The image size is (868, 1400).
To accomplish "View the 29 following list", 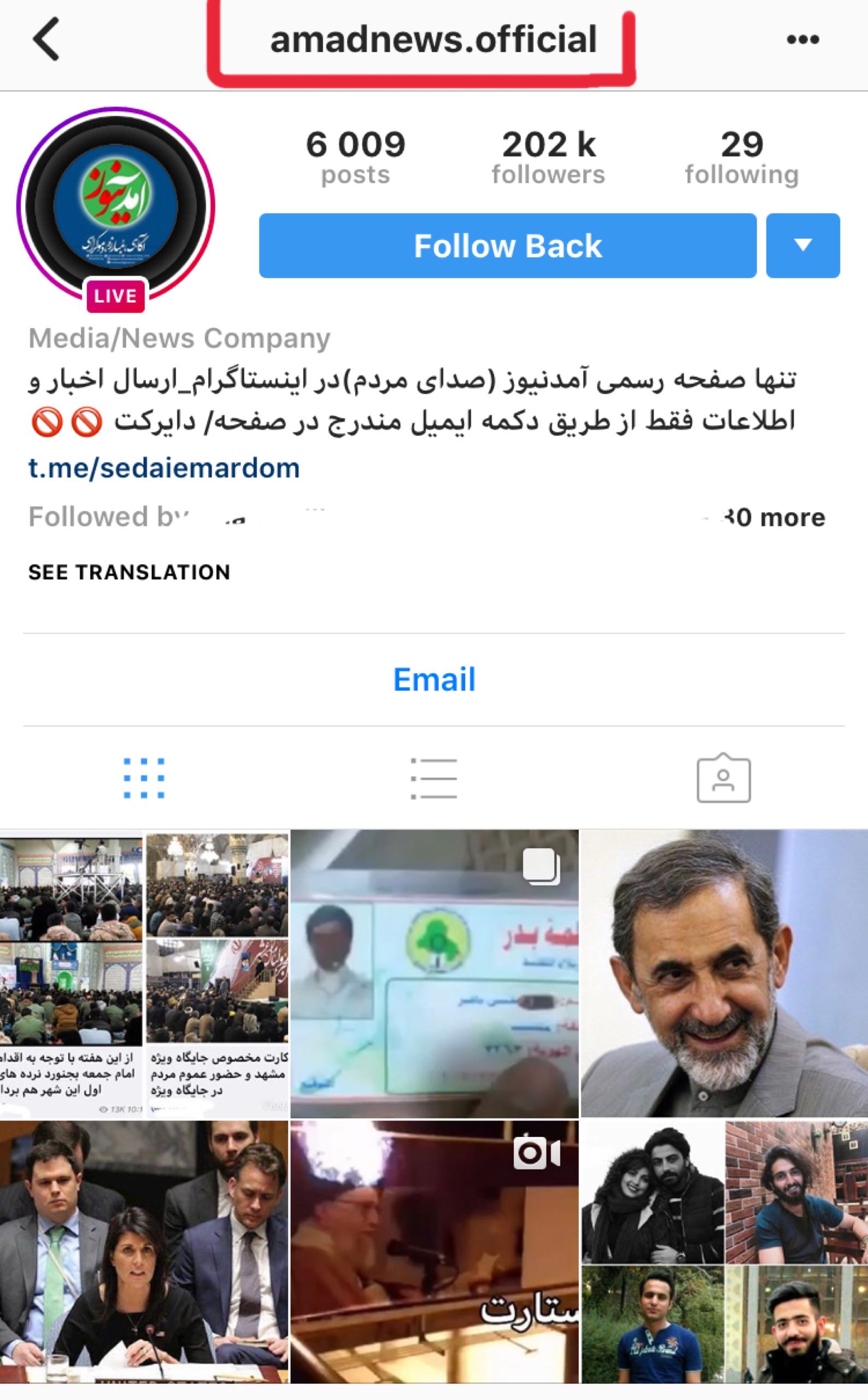I will coord(742,157).
